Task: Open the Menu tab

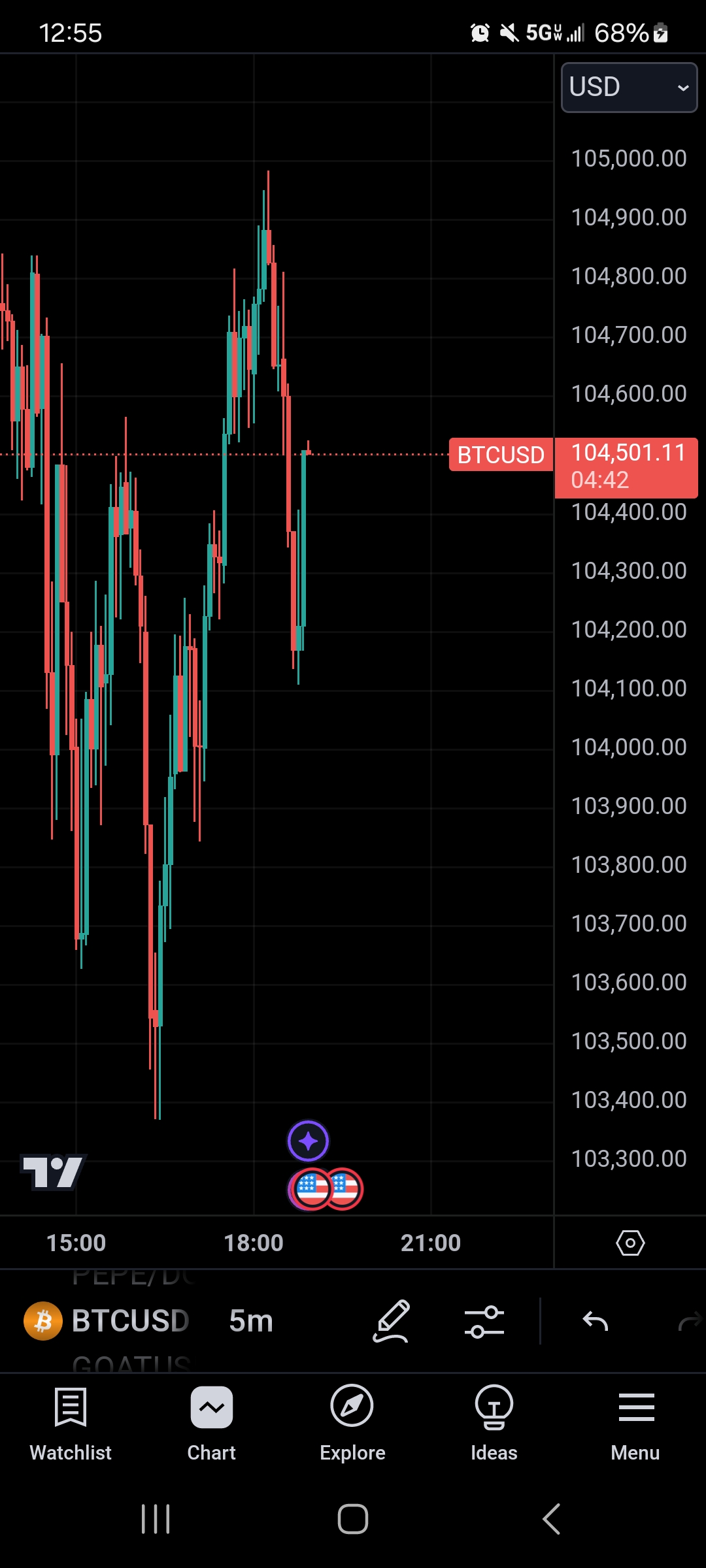Action: click(x=635, y=1424)
